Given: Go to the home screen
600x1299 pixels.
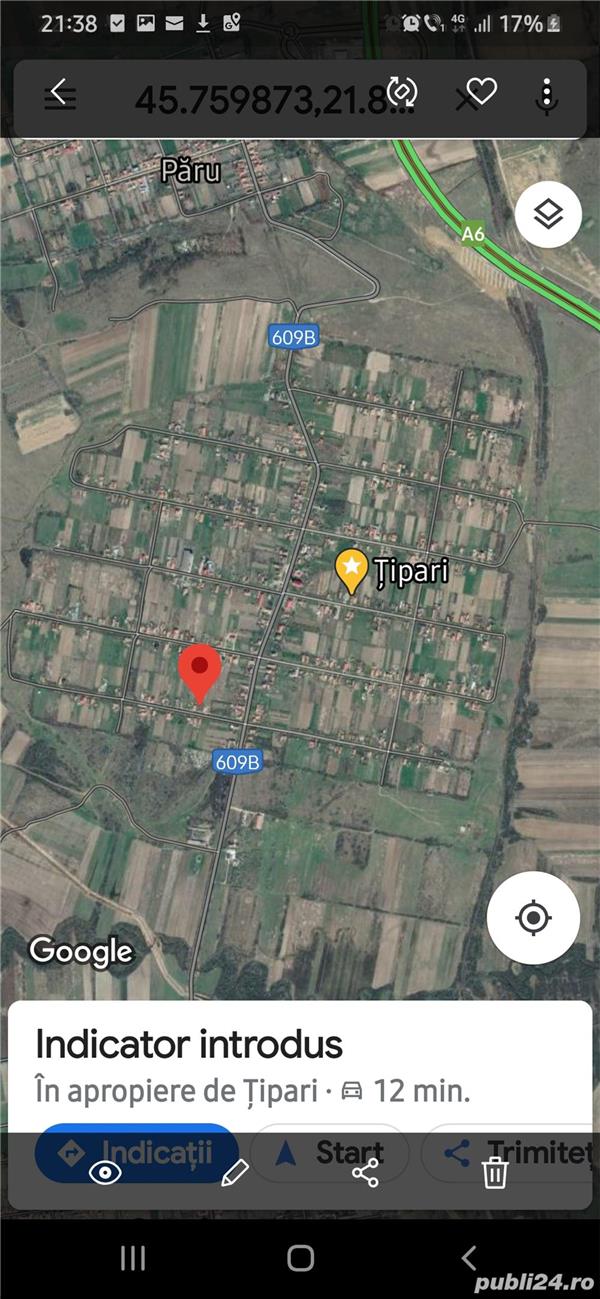Looking at the screenshot, I should pyautogui.click(x=300, y=1258).
